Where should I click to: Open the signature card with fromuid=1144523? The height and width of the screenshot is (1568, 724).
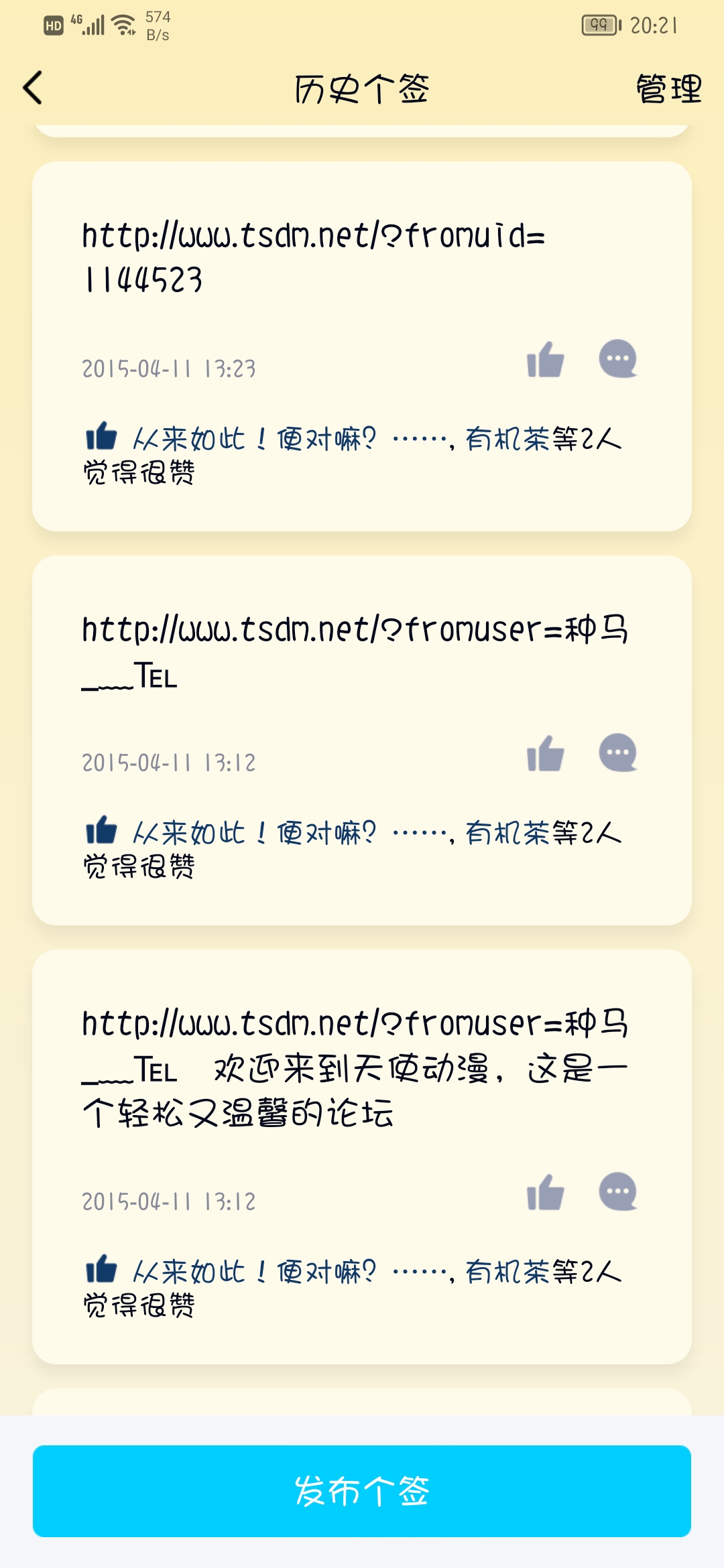(314, 258)
